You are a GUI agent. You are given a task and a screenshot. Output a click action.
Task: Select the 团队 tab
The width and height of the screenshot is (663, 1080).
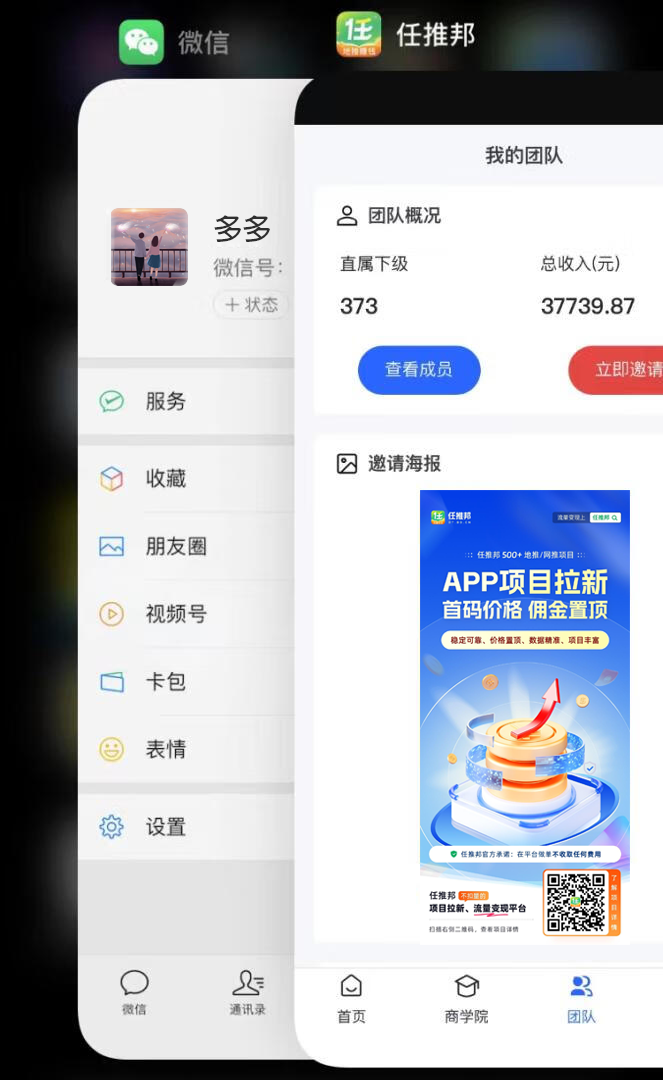tap(581, 998)
